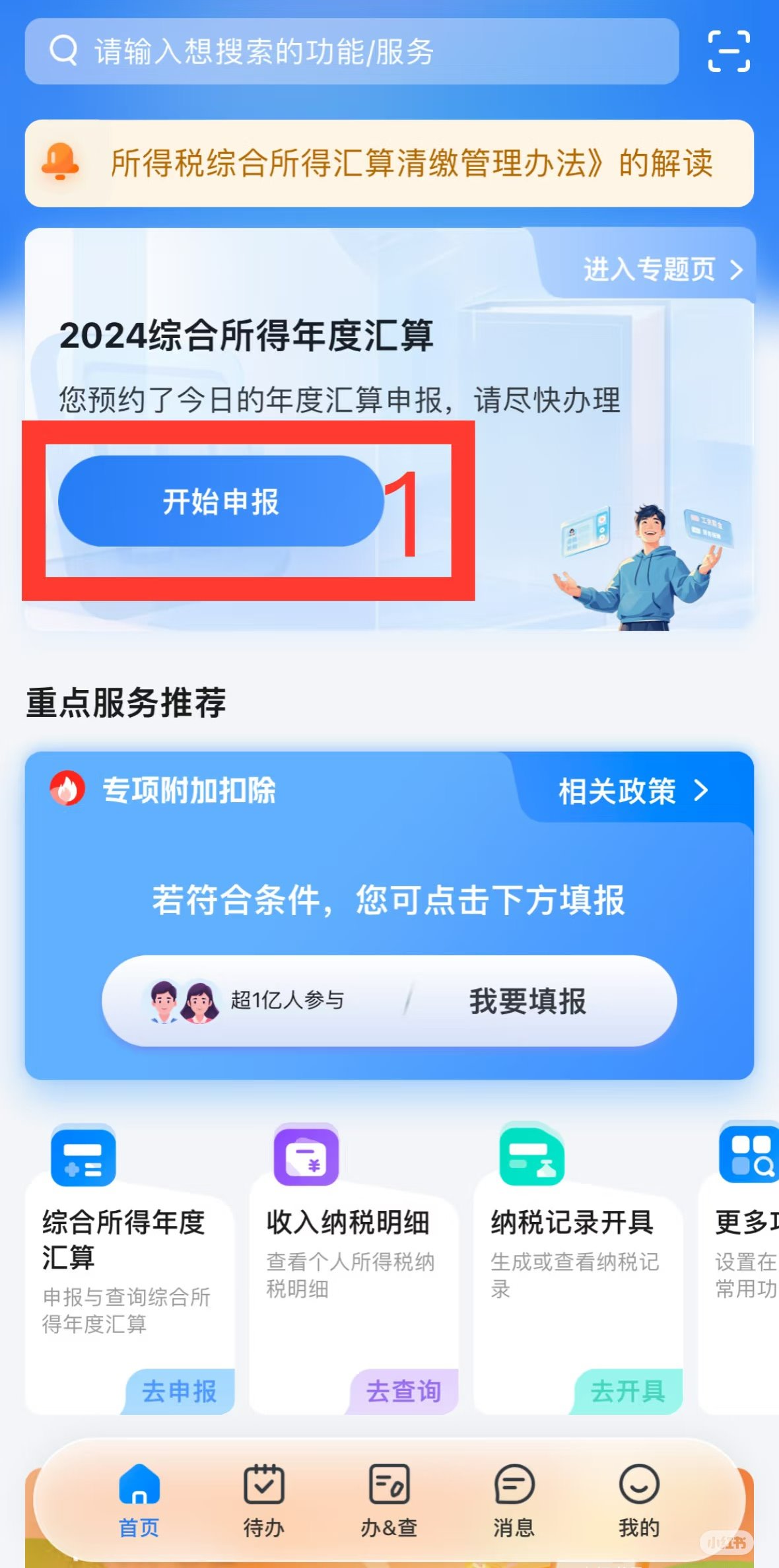Open the scan code icon
Screen dimensions: 779x1568
point(728,51)
